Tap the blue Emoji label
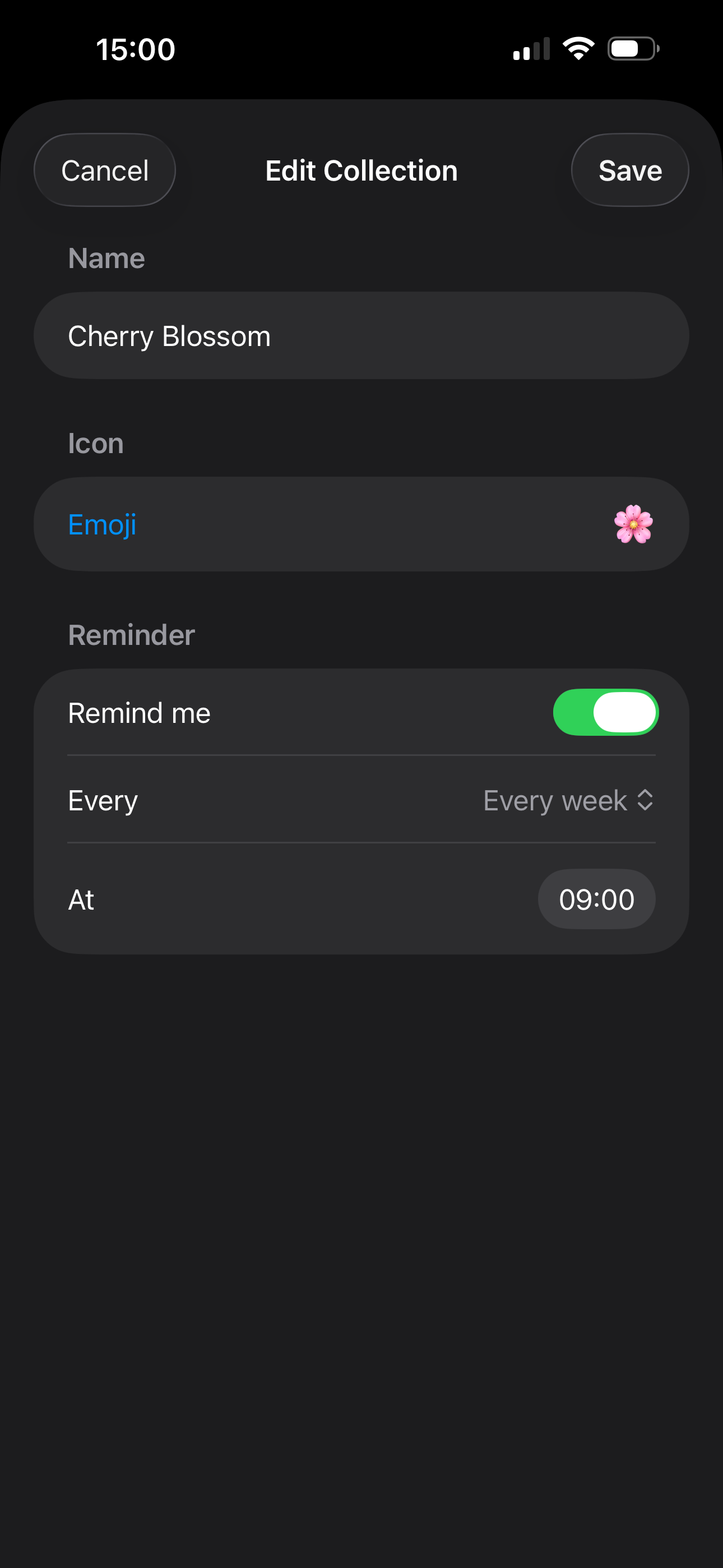The height and width of the screenshot is (1568, 723). click(102, 524)
